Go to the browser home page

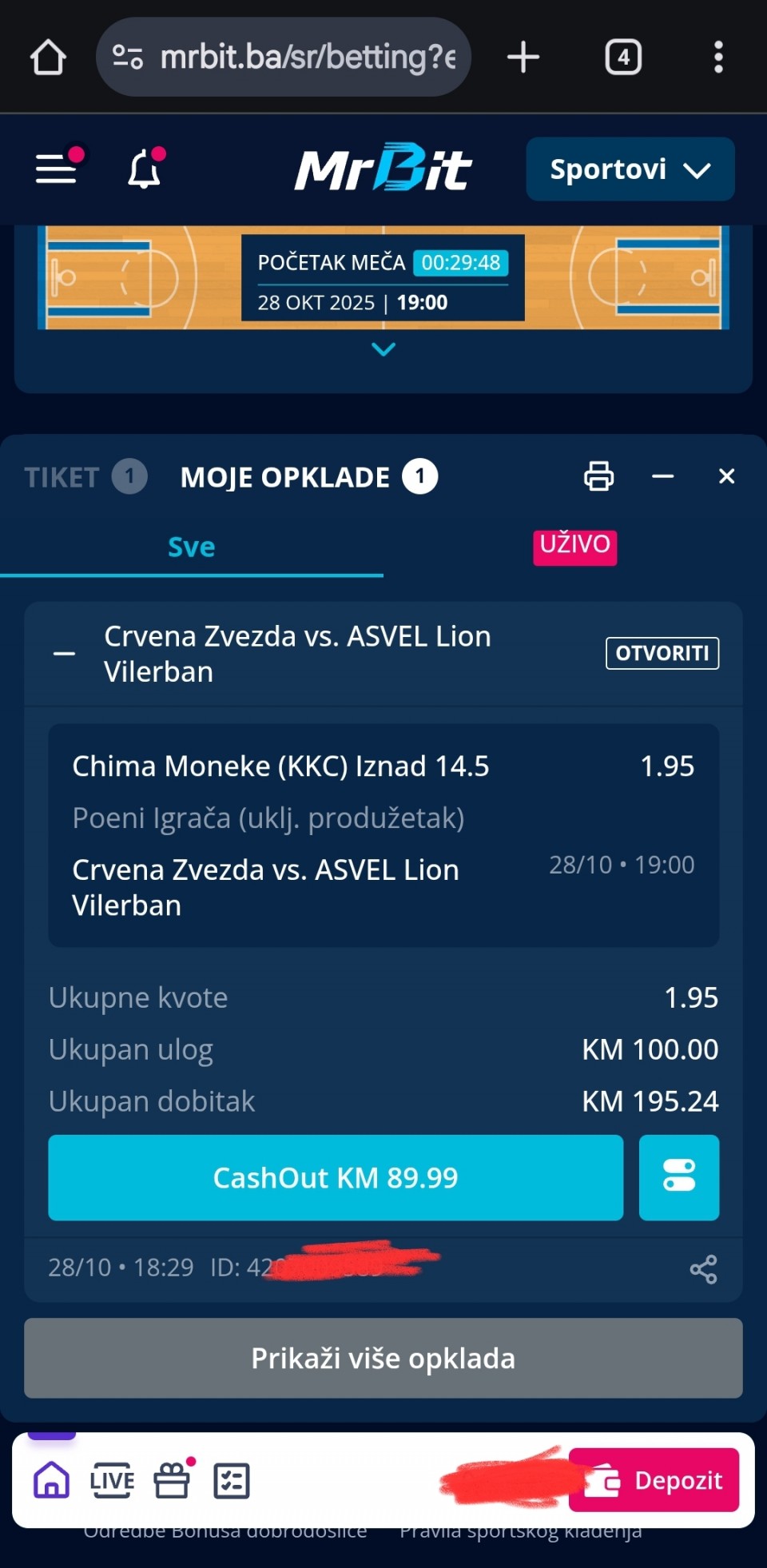coord(48,58)
